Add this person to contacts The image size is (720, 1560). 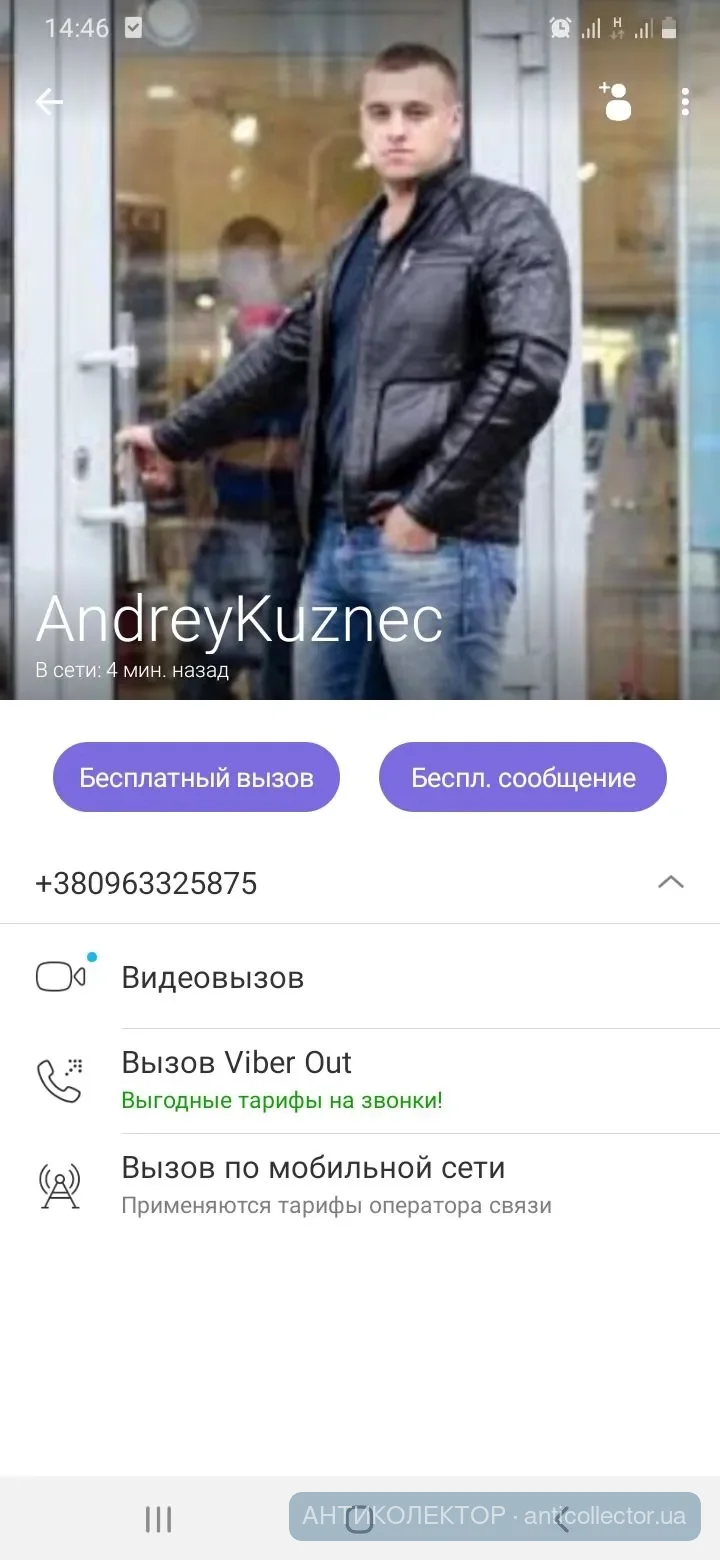pos(616,102)
